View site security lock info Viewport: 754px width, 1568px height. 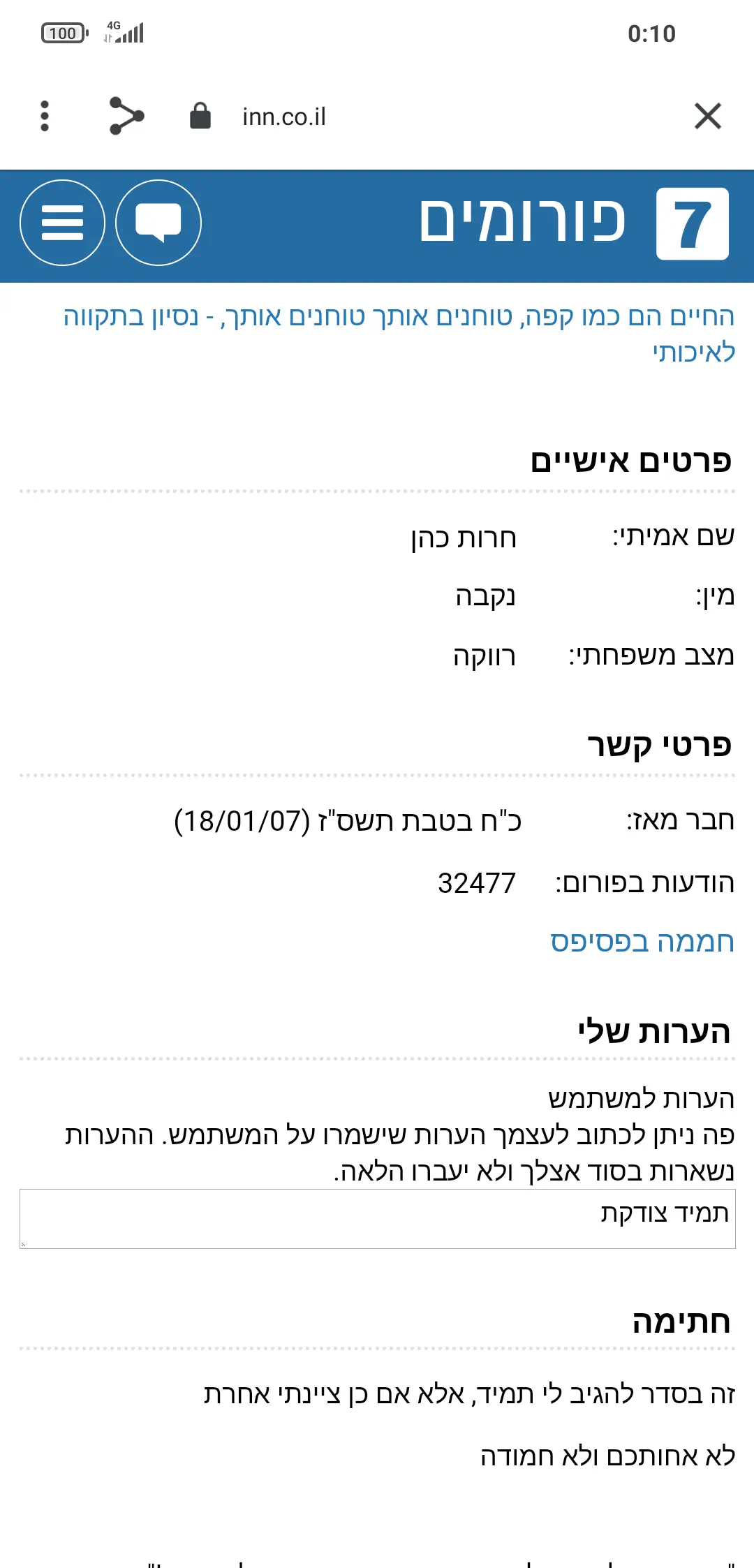click(200, 116)
